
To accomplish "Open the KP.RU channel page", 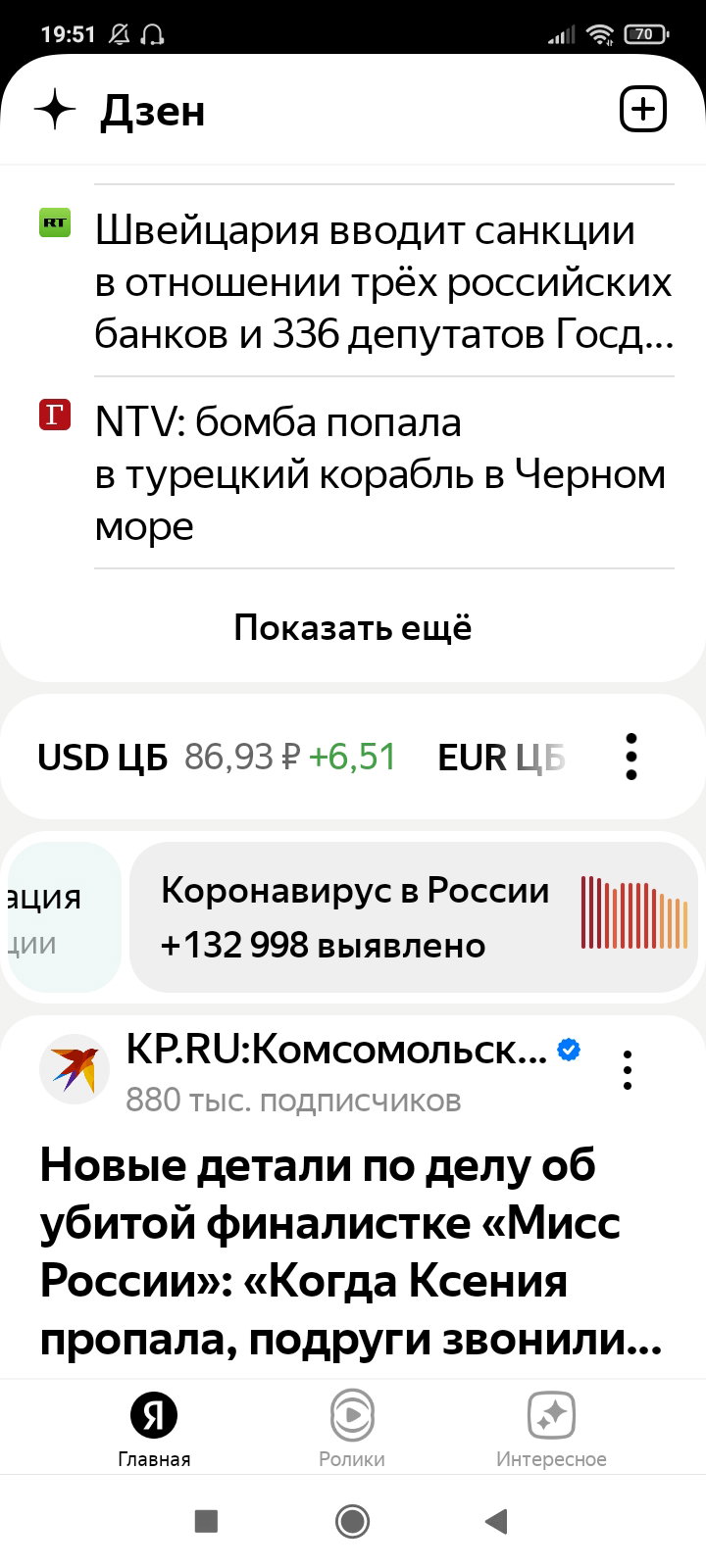I will [337, 1051].
